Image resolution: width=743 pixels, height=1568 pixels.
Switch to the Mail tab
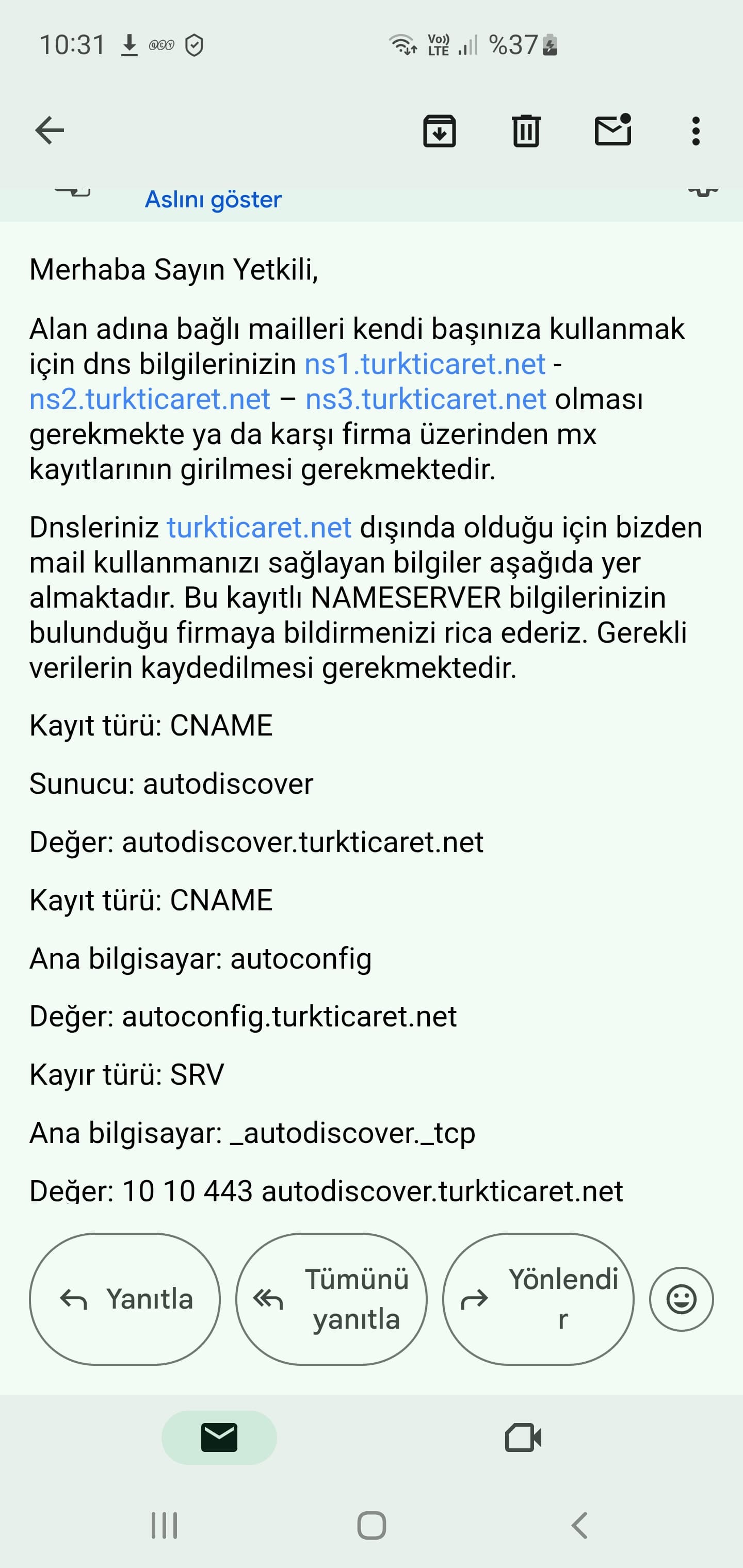coord(219,1438)
